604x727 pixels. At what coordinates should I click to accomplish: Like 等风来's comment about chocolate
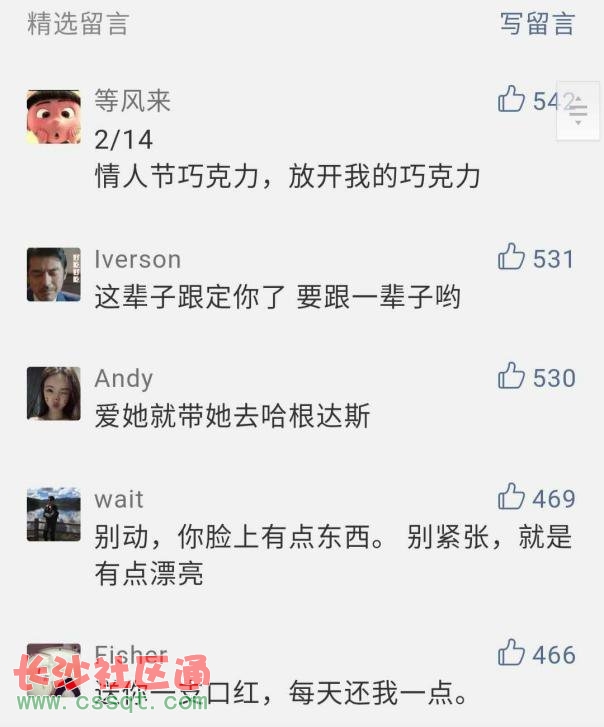[x=512, y=99]
